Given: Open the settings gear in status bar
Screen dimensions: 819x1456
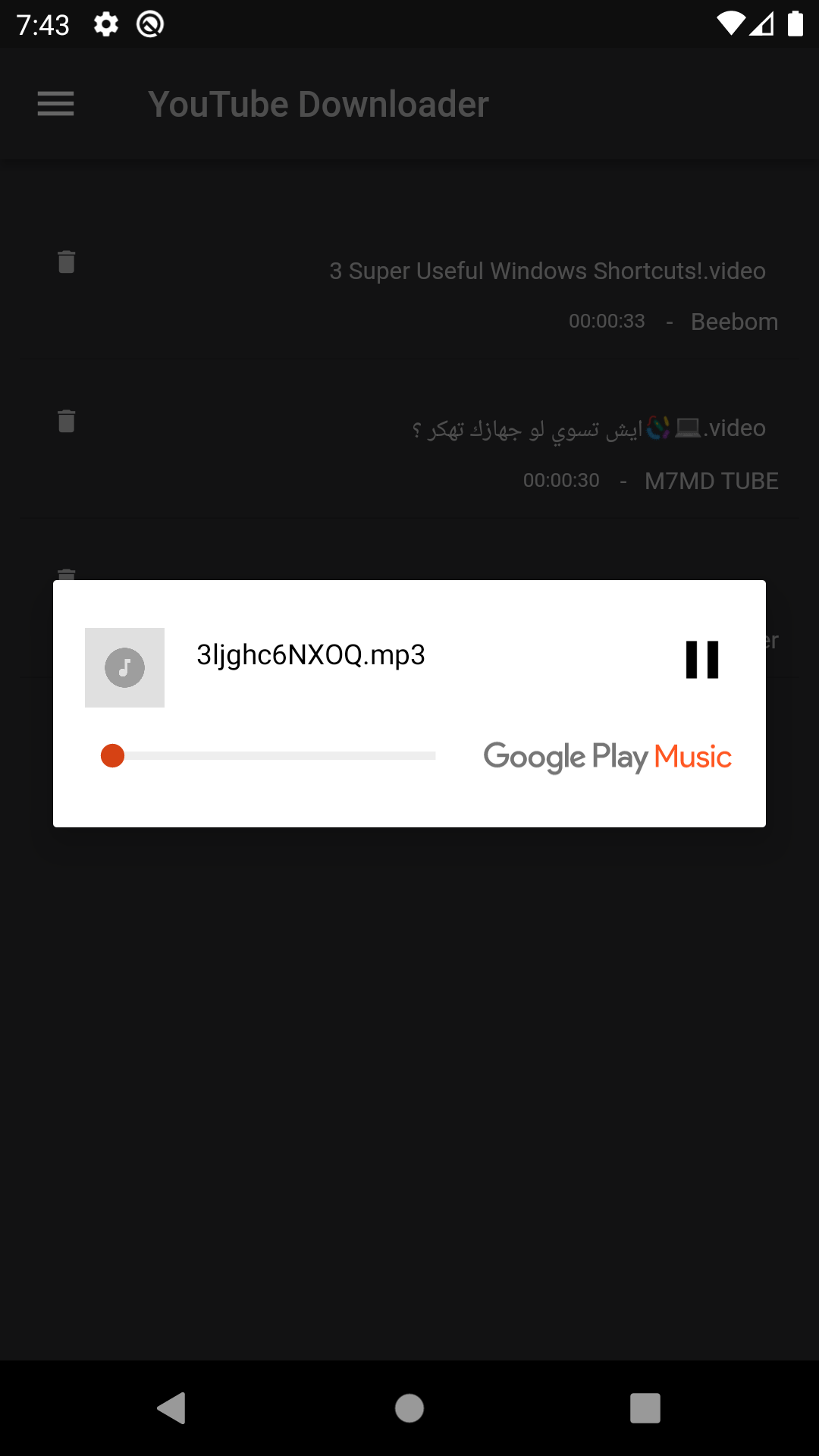Looking at the screenshot, I should pos(105,24).
